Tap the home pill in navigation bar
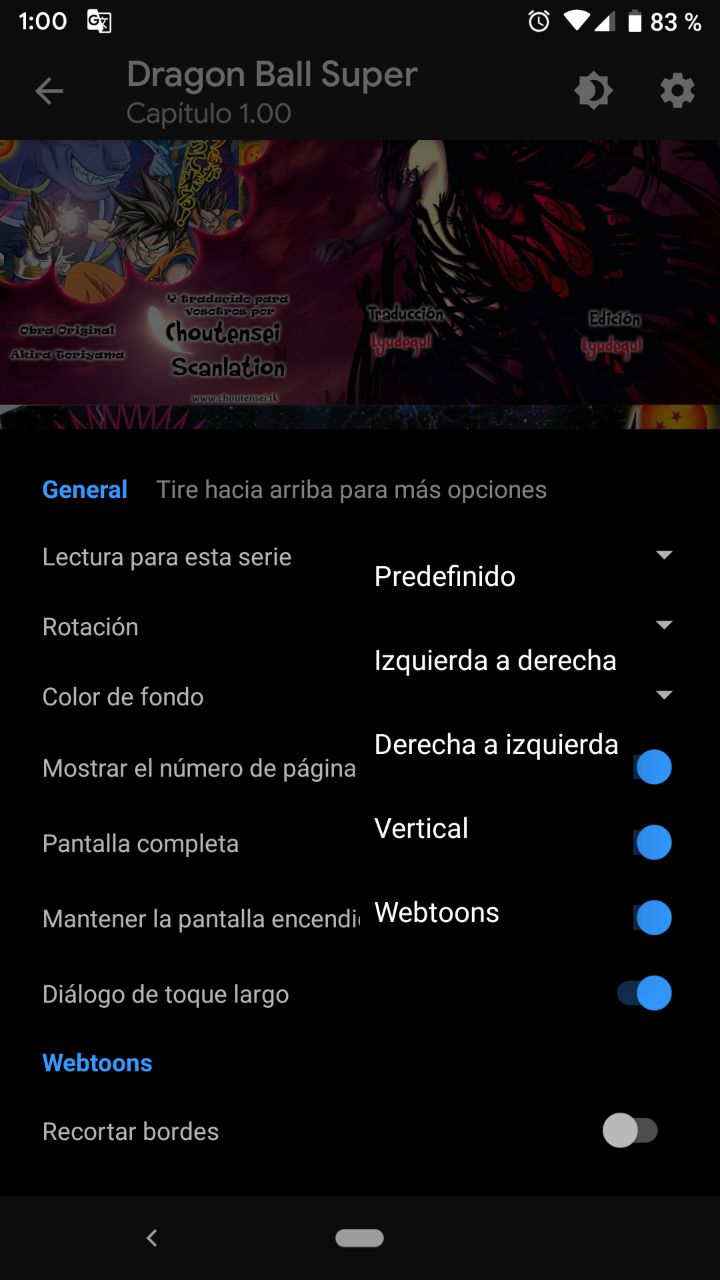Image resolution: width=720 pixels, height=1280 pixels. 360,1238
